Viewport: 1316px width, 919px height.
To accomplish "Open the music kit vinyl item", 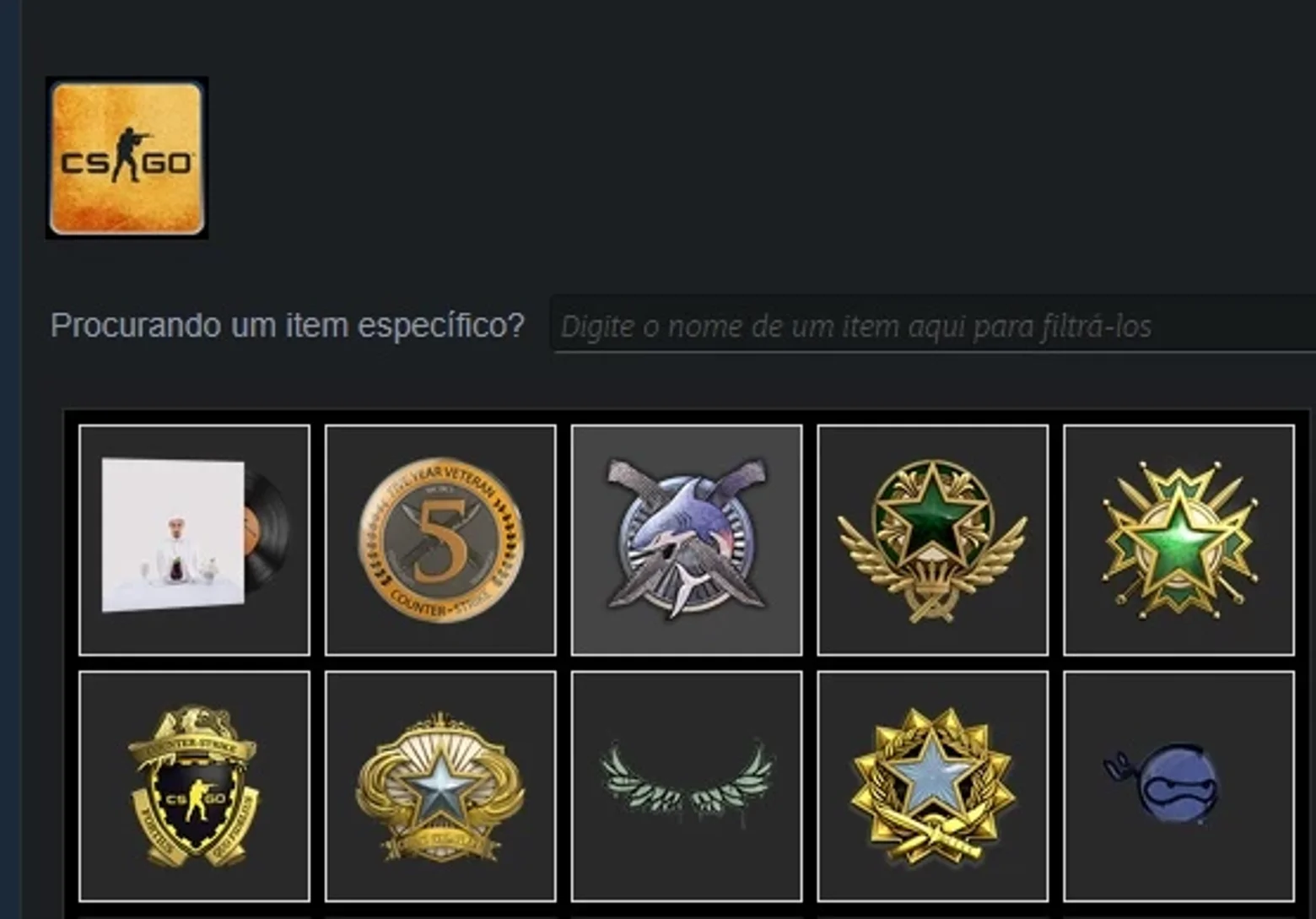I will click(x=194, y=540).
